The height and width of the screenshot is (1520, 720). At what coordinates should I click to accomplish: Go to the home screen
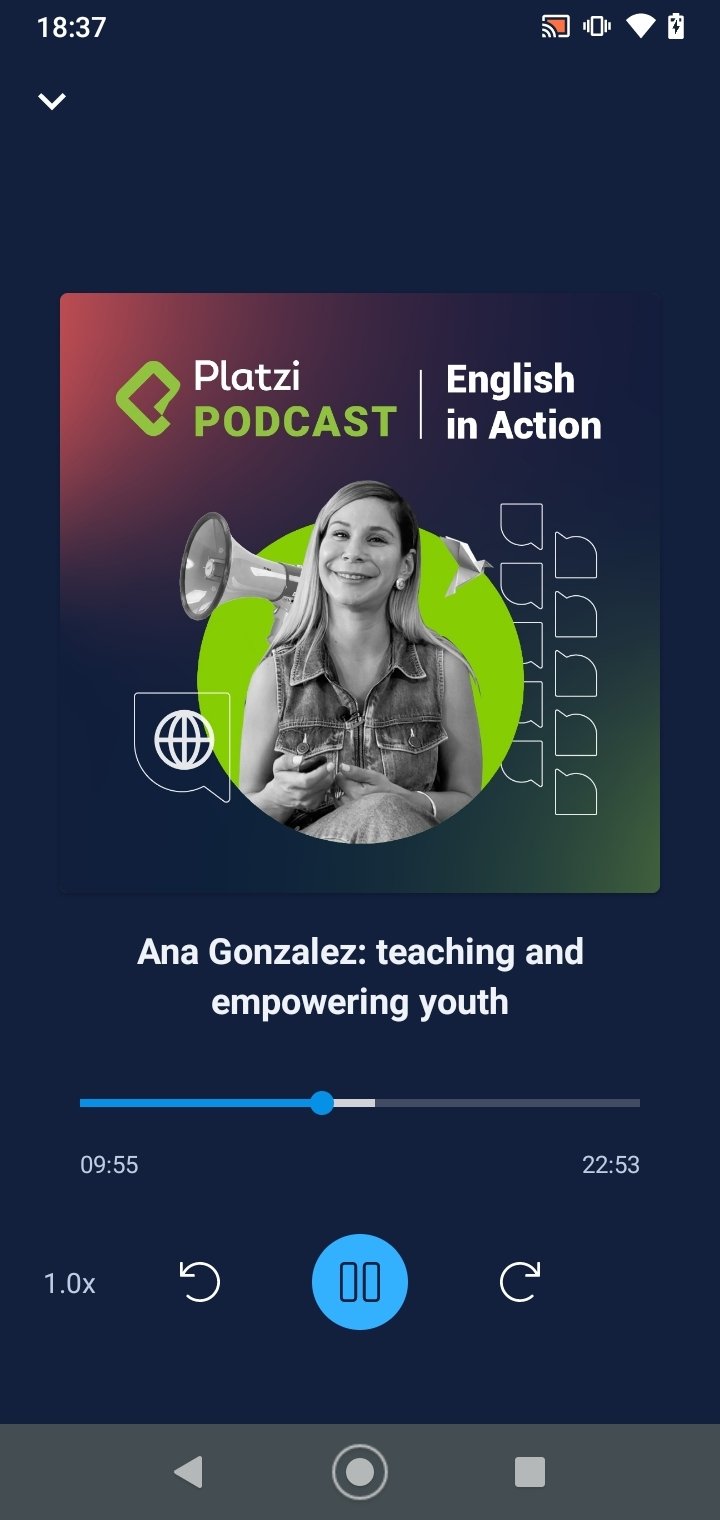pos(360,1472)
